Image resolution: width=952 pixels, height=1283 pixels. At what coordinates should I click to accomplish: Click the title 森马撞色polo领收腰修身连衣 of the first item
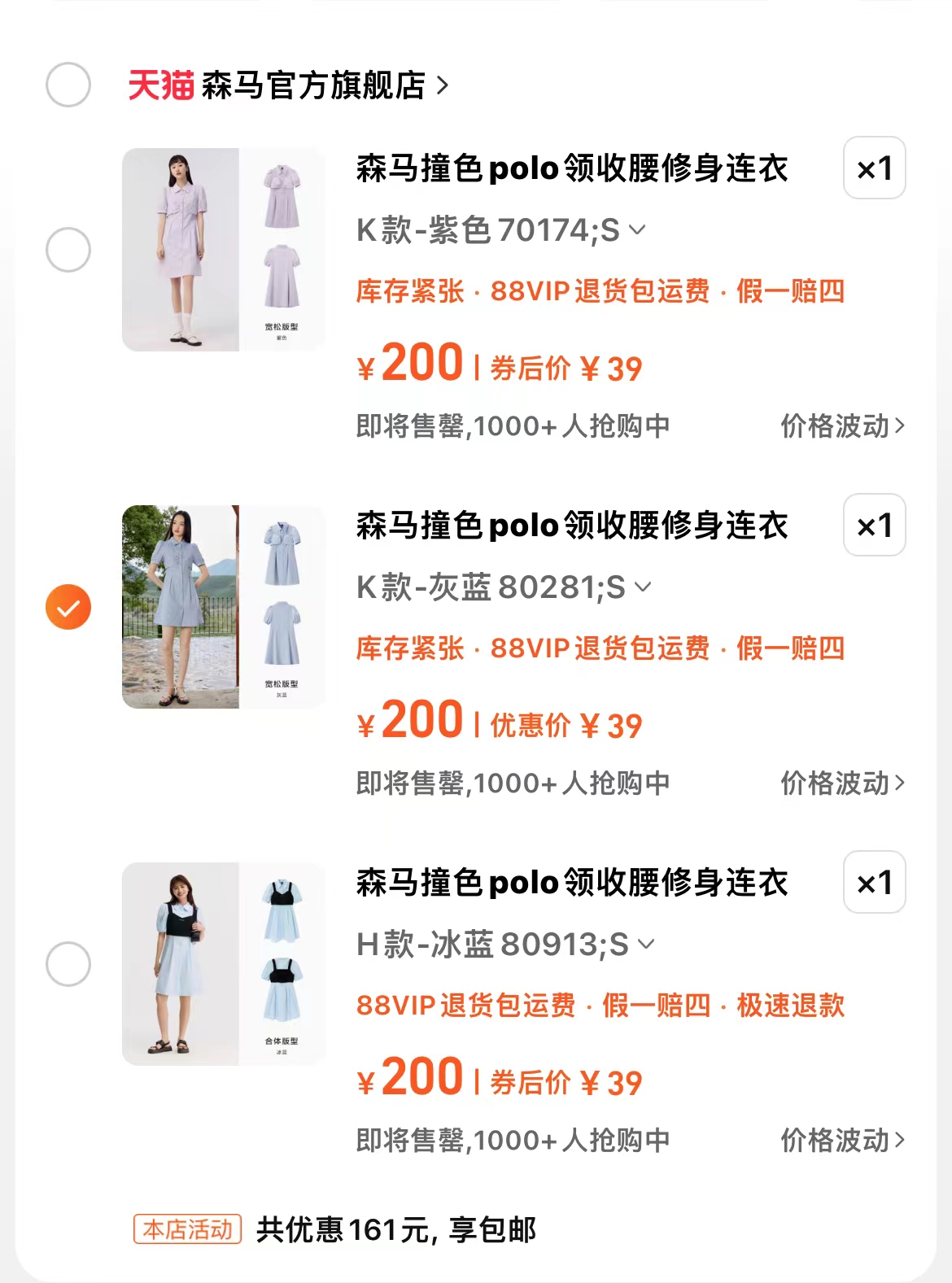(x=570, y=168)
